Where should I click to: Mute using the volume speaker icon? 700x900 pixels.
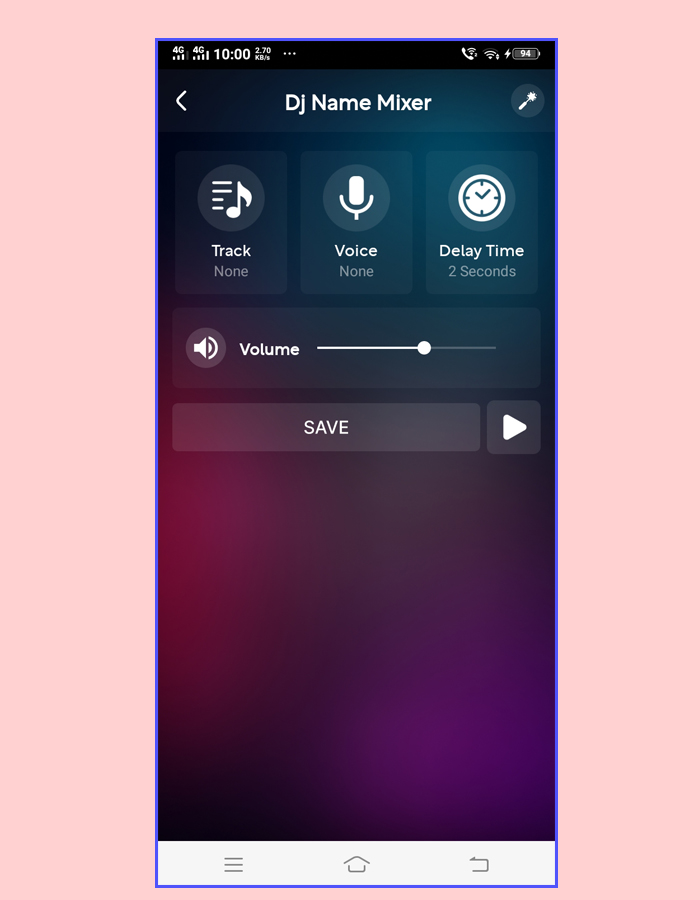pos(206,348)
